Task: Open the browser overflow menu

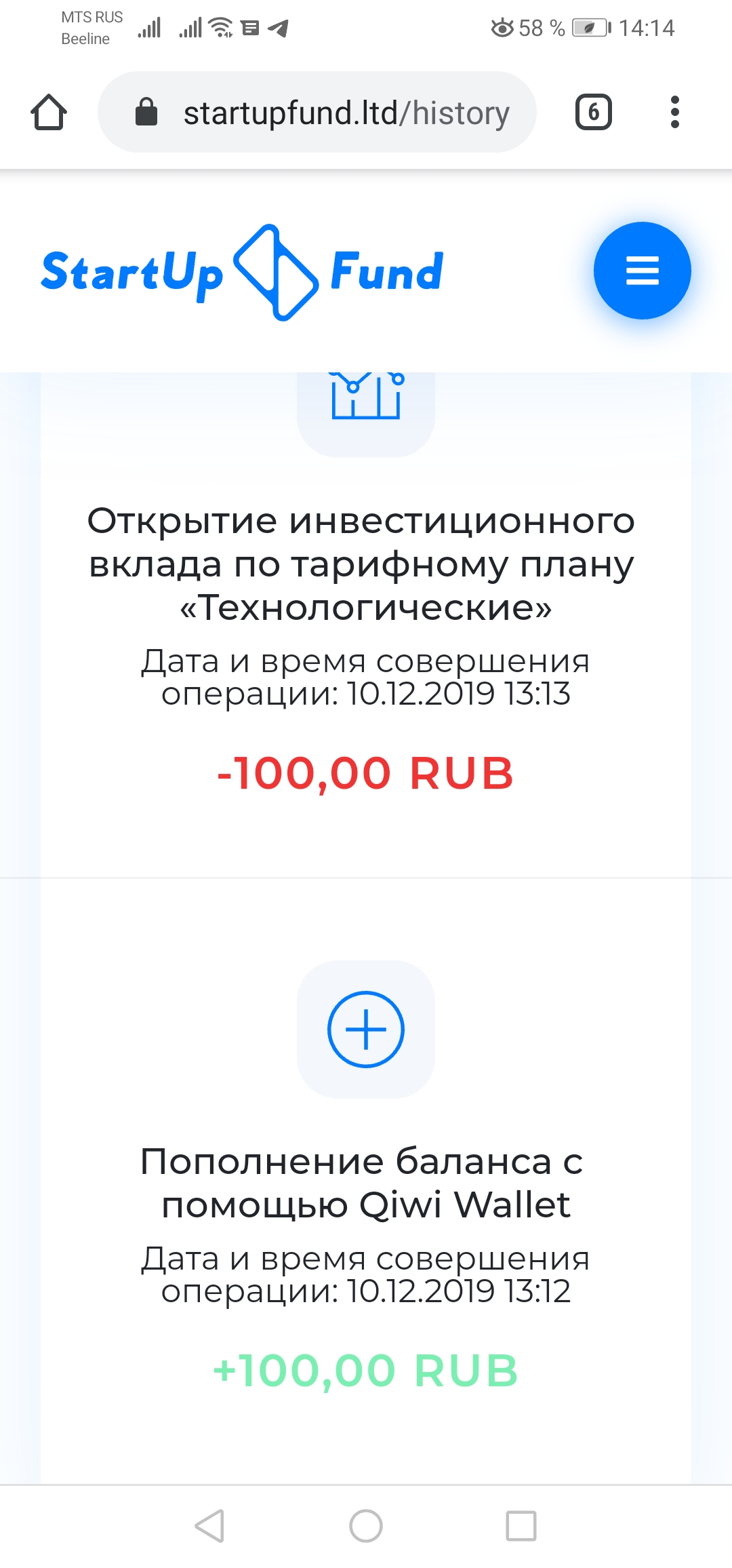Action: (x=674, y=112)
